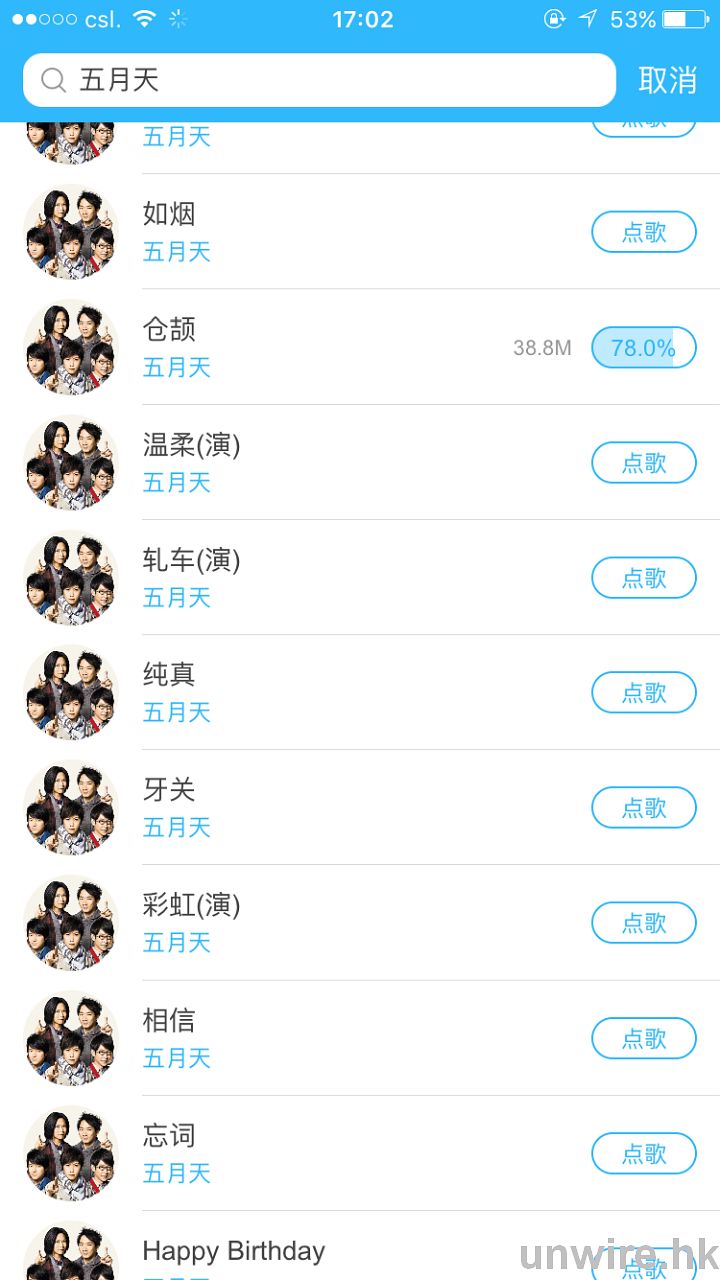Request the song 如烟 with 点歌
The image size is (720, 1280).
pyautogui.click(x=644, y=232)
